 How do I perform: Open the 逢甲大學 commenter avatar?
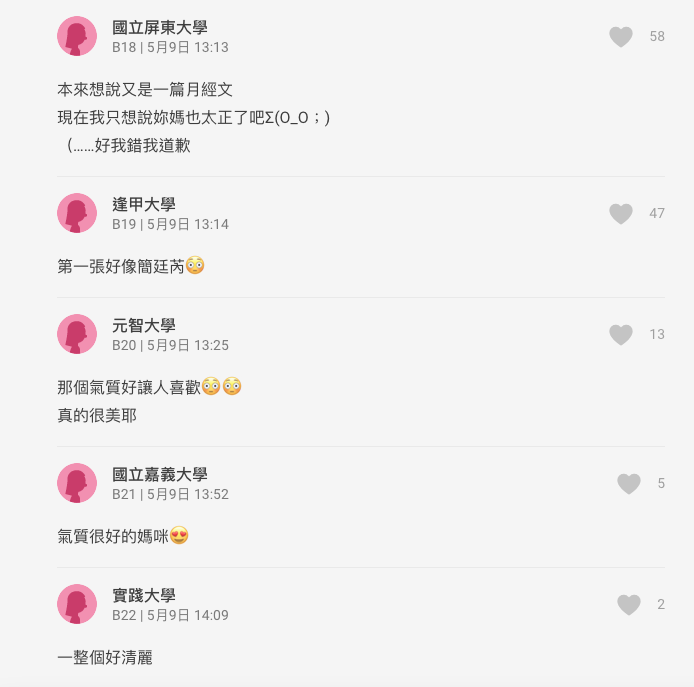77,214
